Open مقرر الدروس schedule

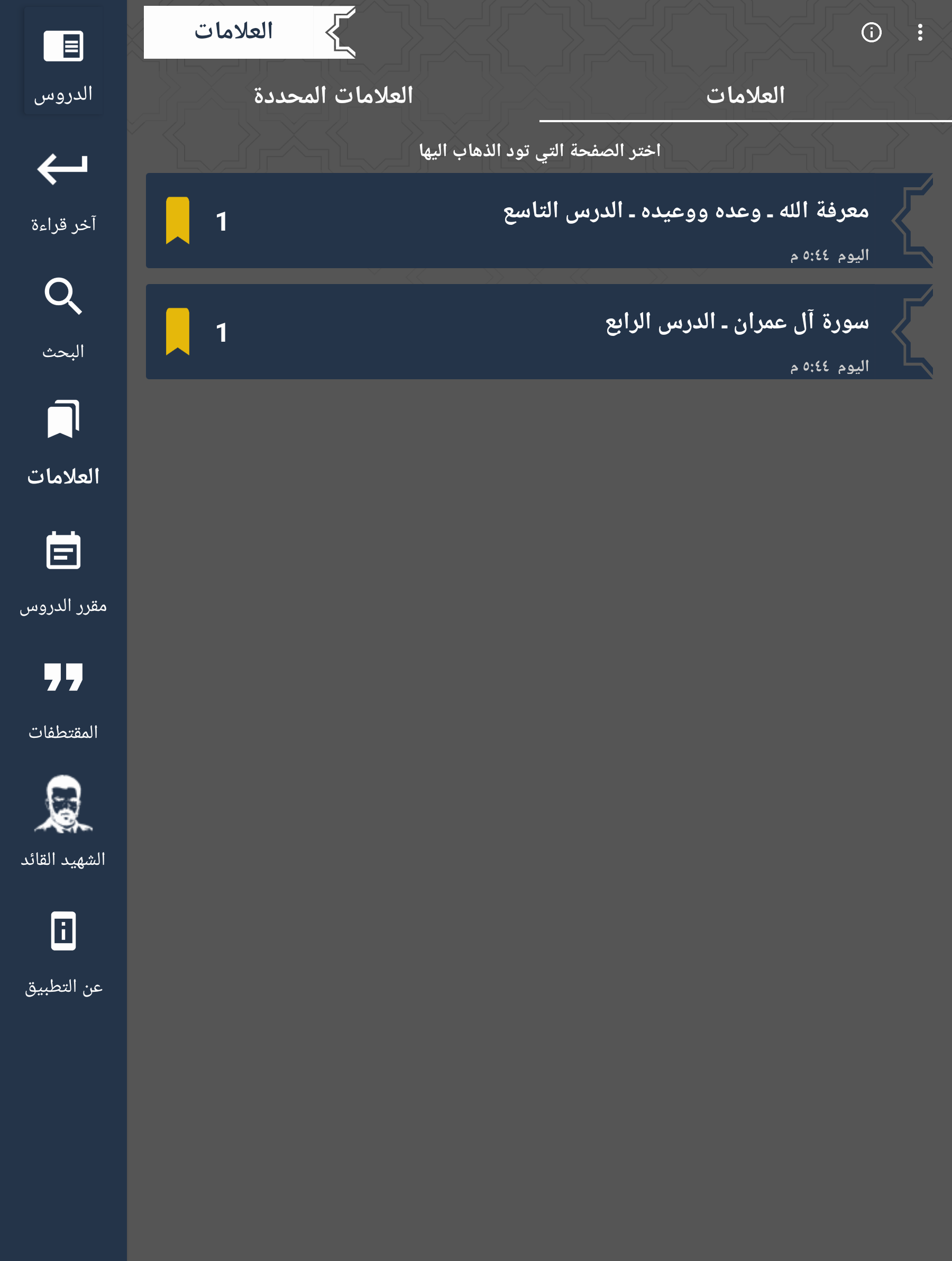[63, 573]
